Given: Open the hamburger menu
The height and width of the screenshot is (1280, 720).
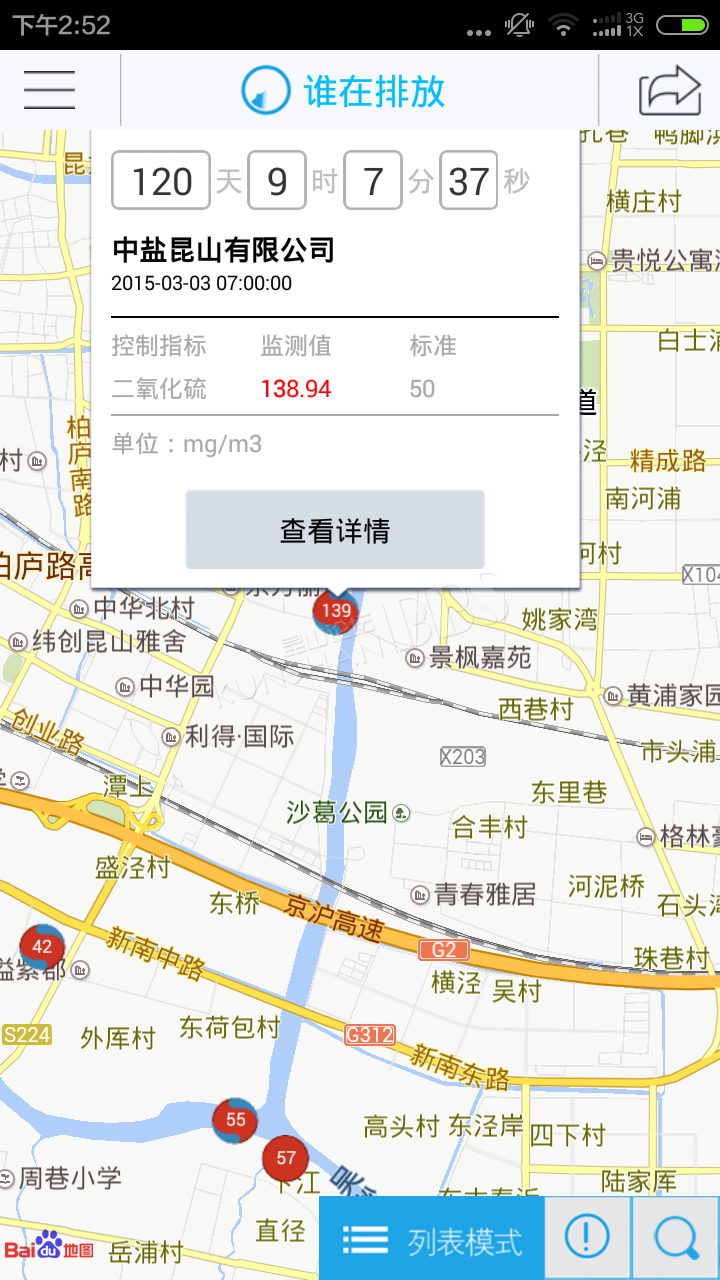Looking at the screenshot, I should (50, 90).
